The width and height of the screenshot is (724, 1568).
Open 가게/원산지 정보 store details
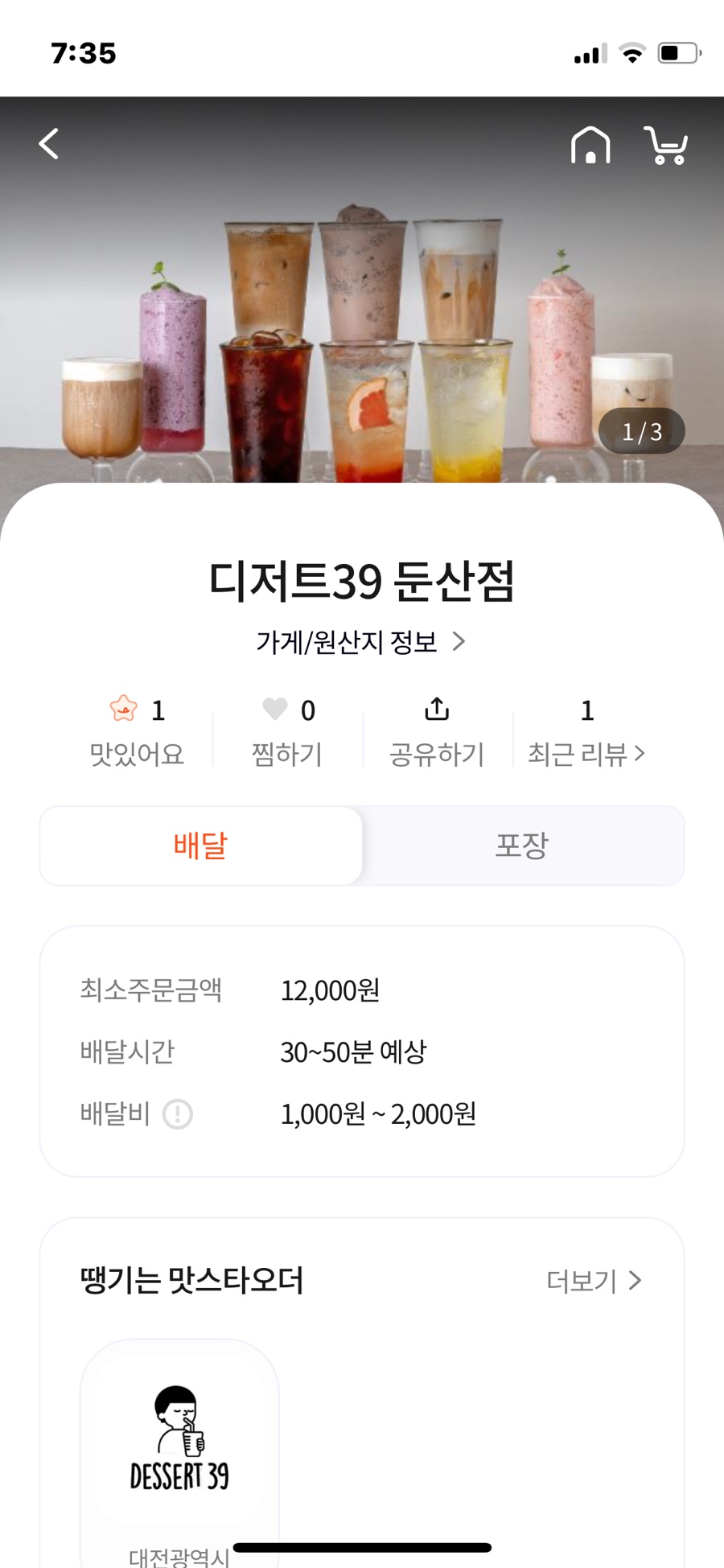[360, 642]
